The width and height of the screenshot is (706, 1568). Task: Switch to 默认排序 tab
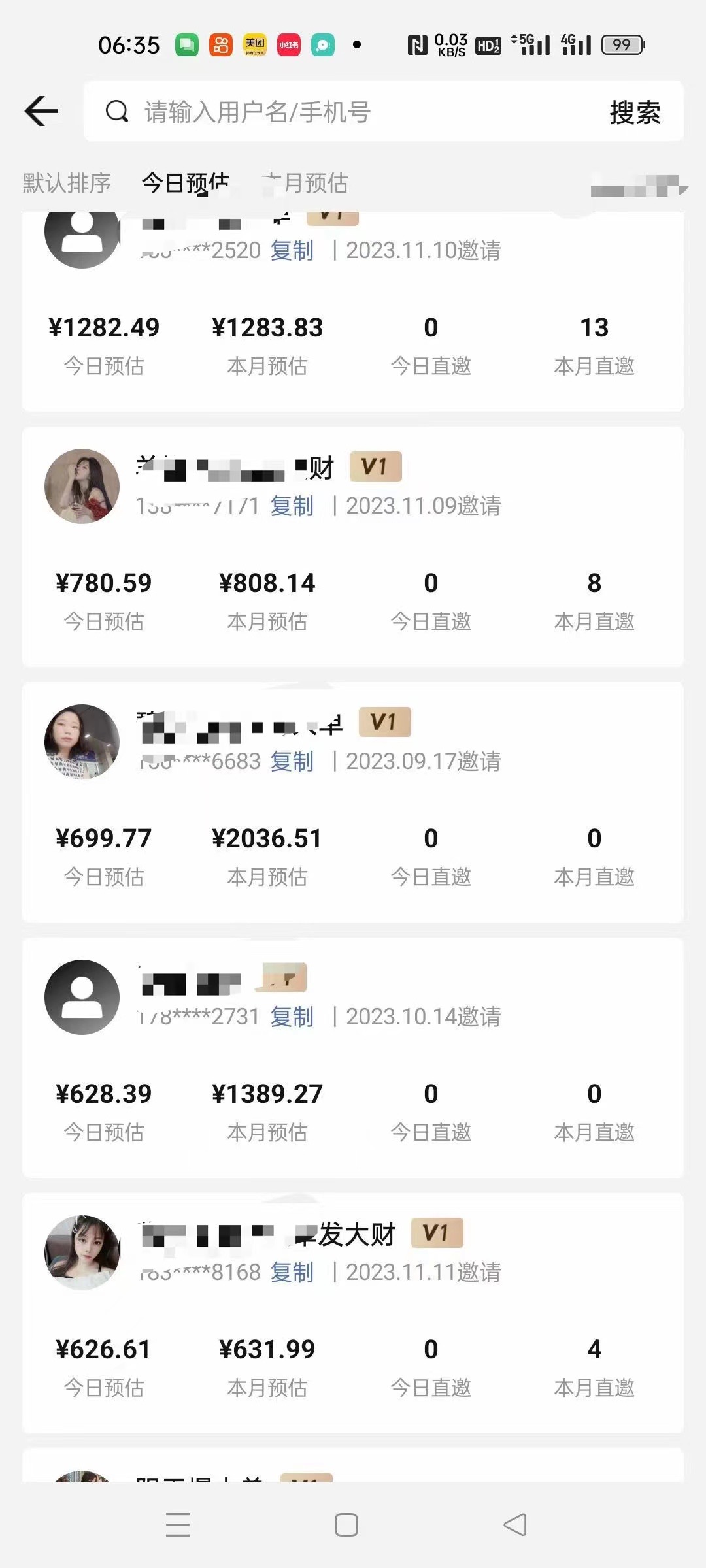click(67, 183)
